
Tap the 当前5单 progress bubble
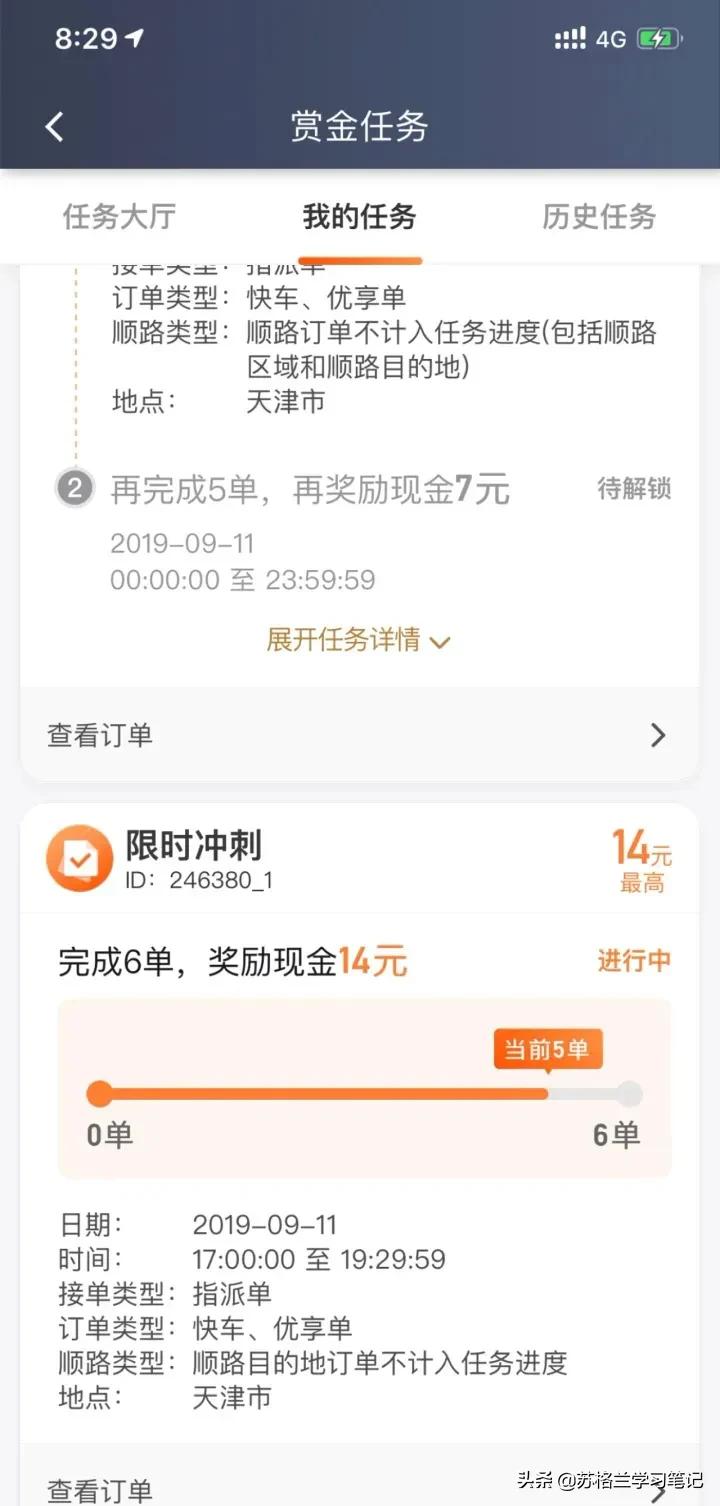tap(549, 1050)
